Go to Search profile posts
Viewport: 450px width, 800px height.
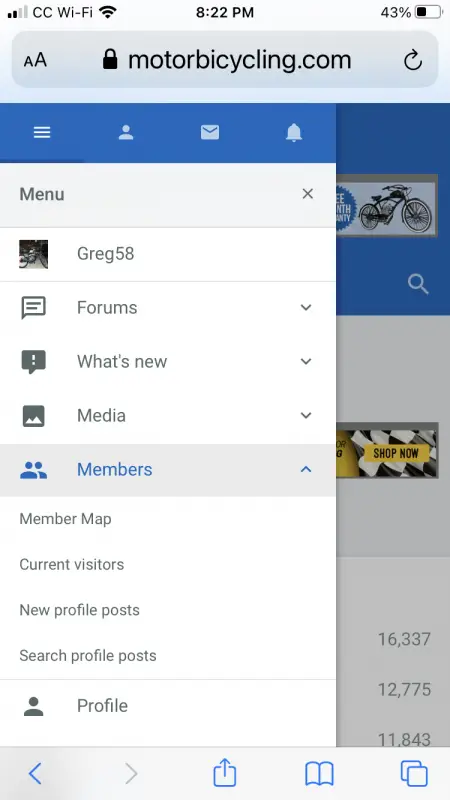pyautogui.click(x=88, y=656)
